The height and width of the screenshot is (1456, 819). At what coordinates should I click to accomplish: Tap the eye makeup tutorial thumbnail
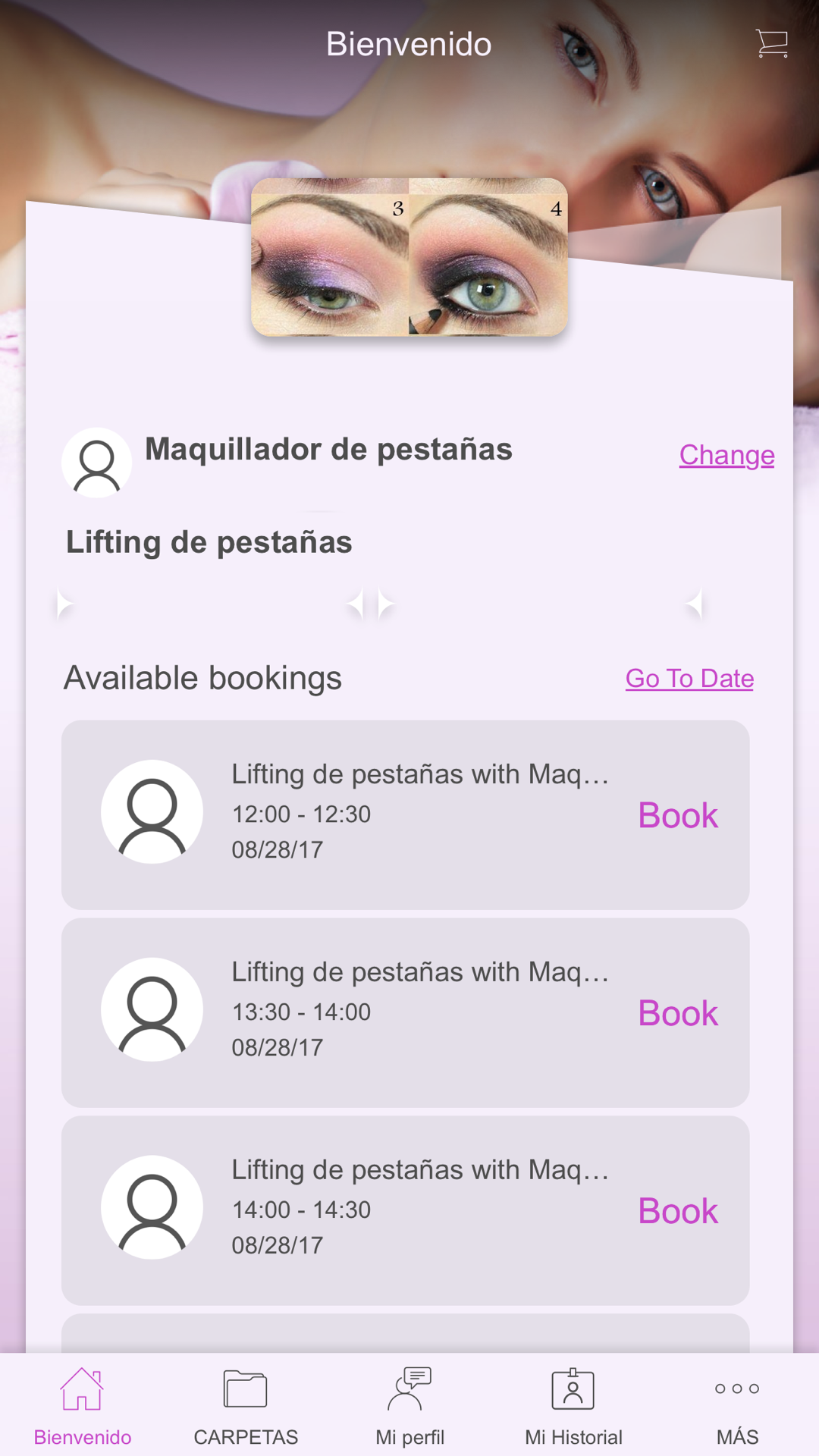coord(408,259)
